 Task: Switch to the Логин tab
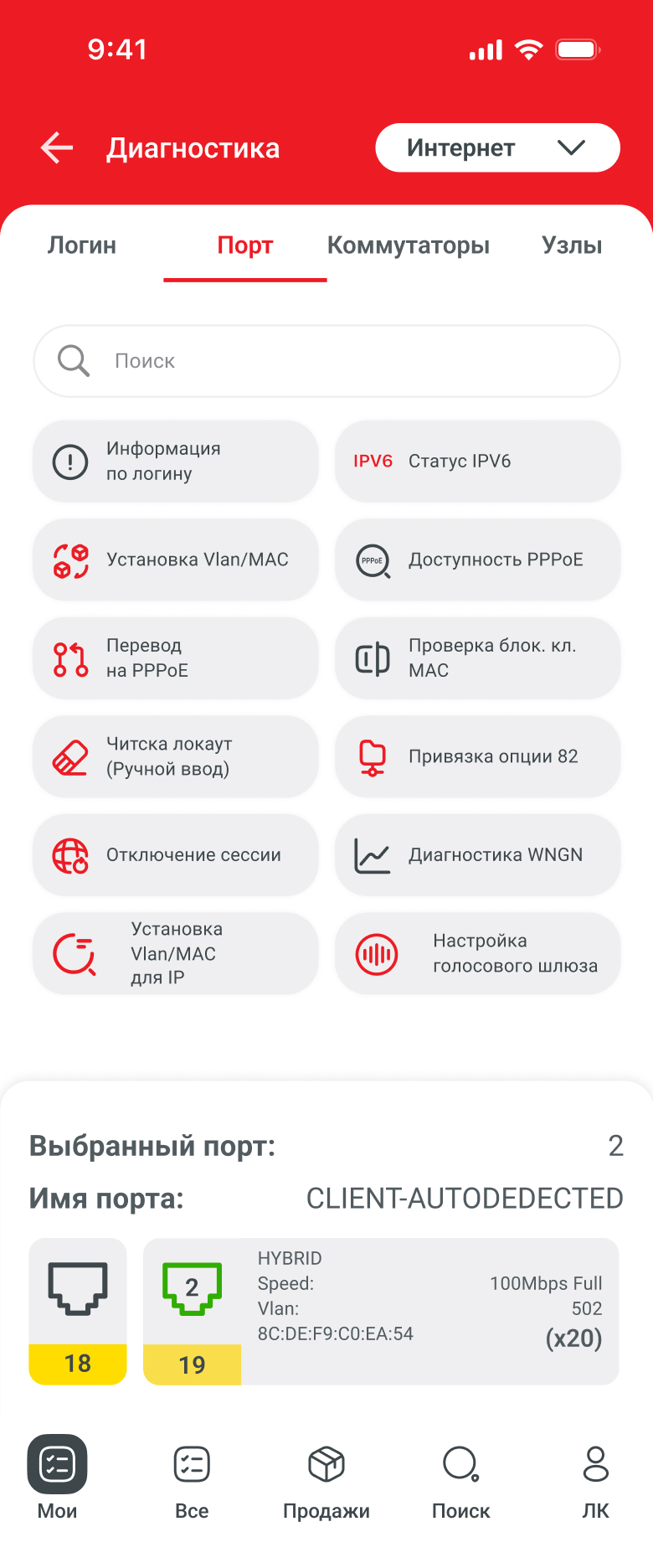81,245
